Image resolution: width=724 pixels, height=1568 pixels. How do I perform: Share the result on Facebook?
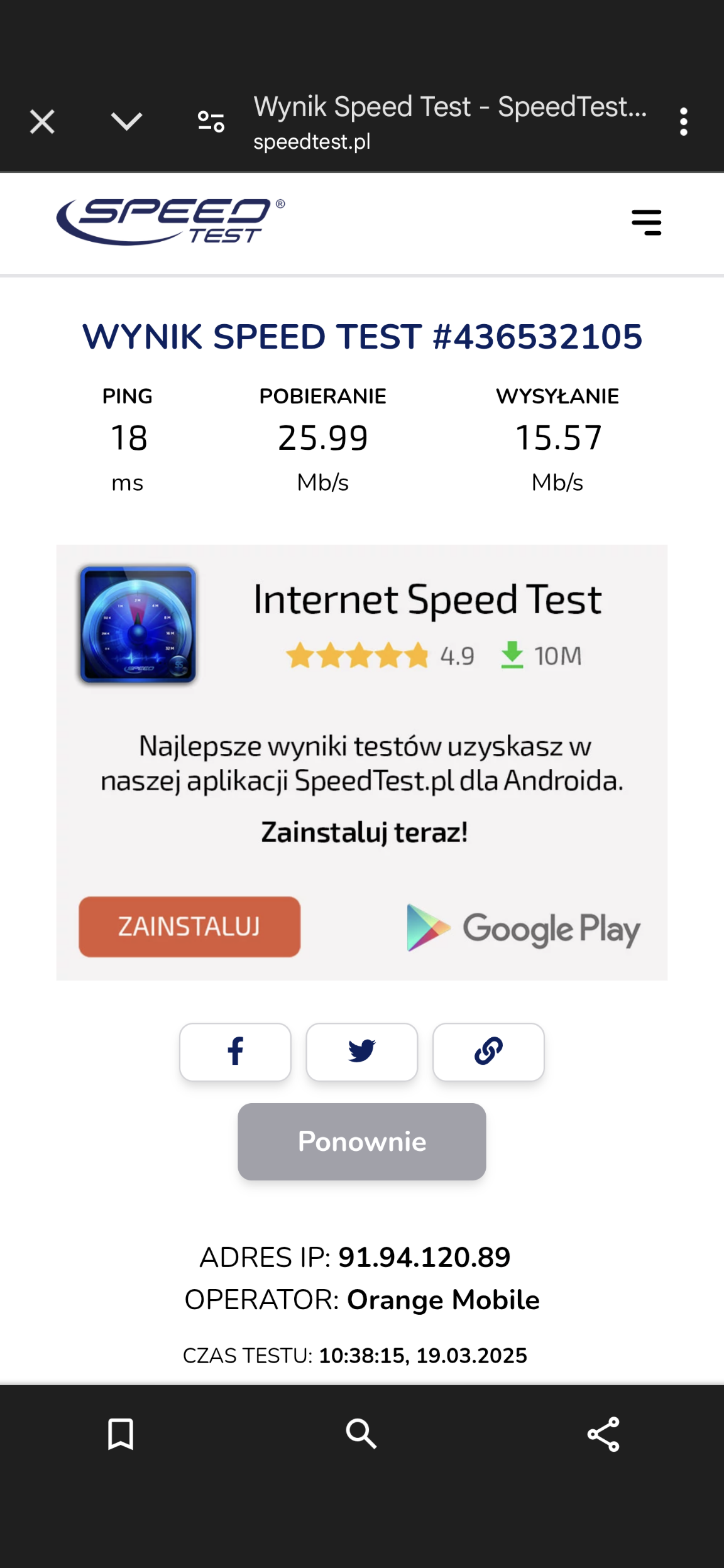[x=235, y=1052]
